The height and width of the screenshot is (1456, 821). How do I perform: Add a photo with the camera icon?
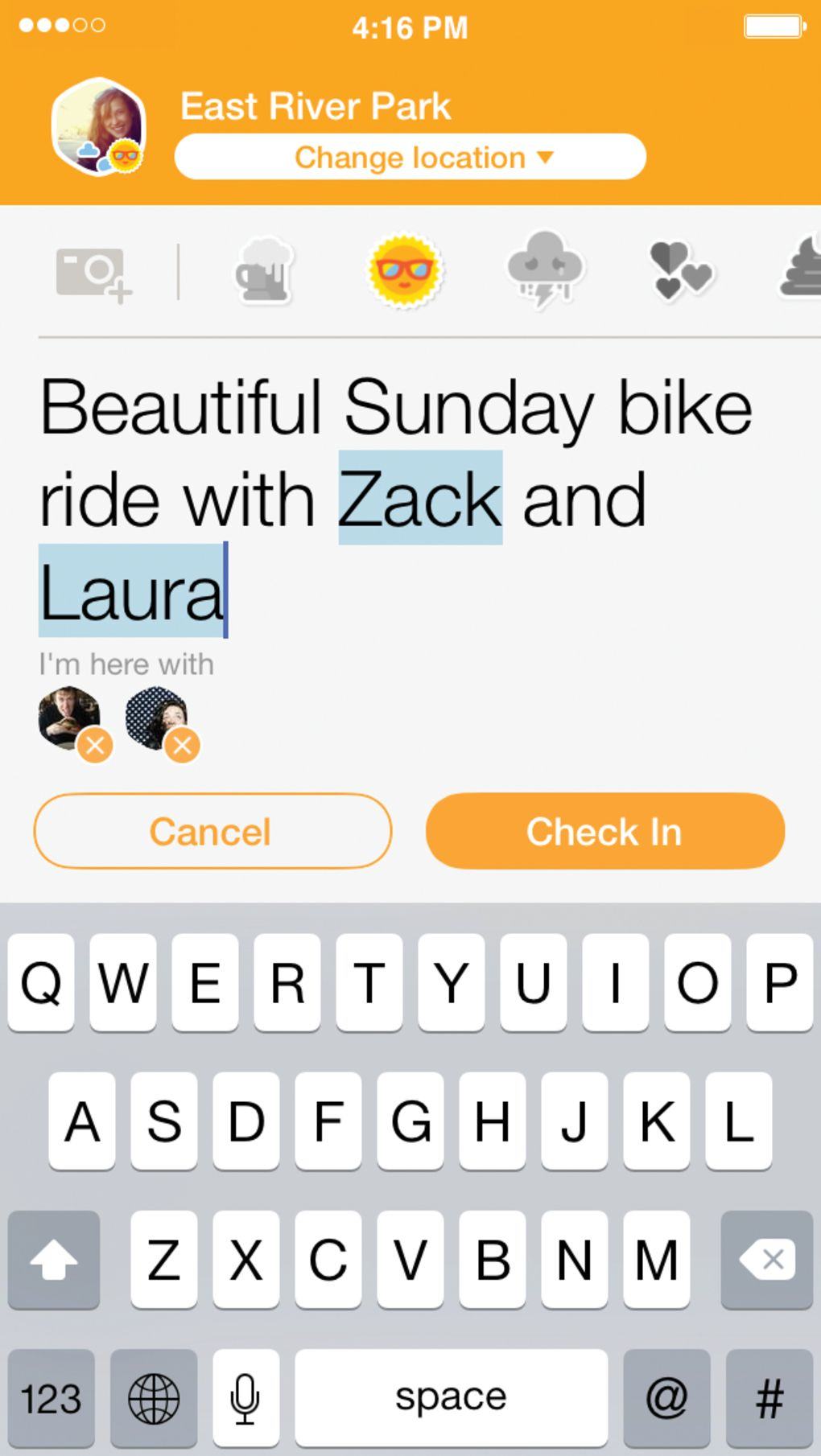[93, 274]
